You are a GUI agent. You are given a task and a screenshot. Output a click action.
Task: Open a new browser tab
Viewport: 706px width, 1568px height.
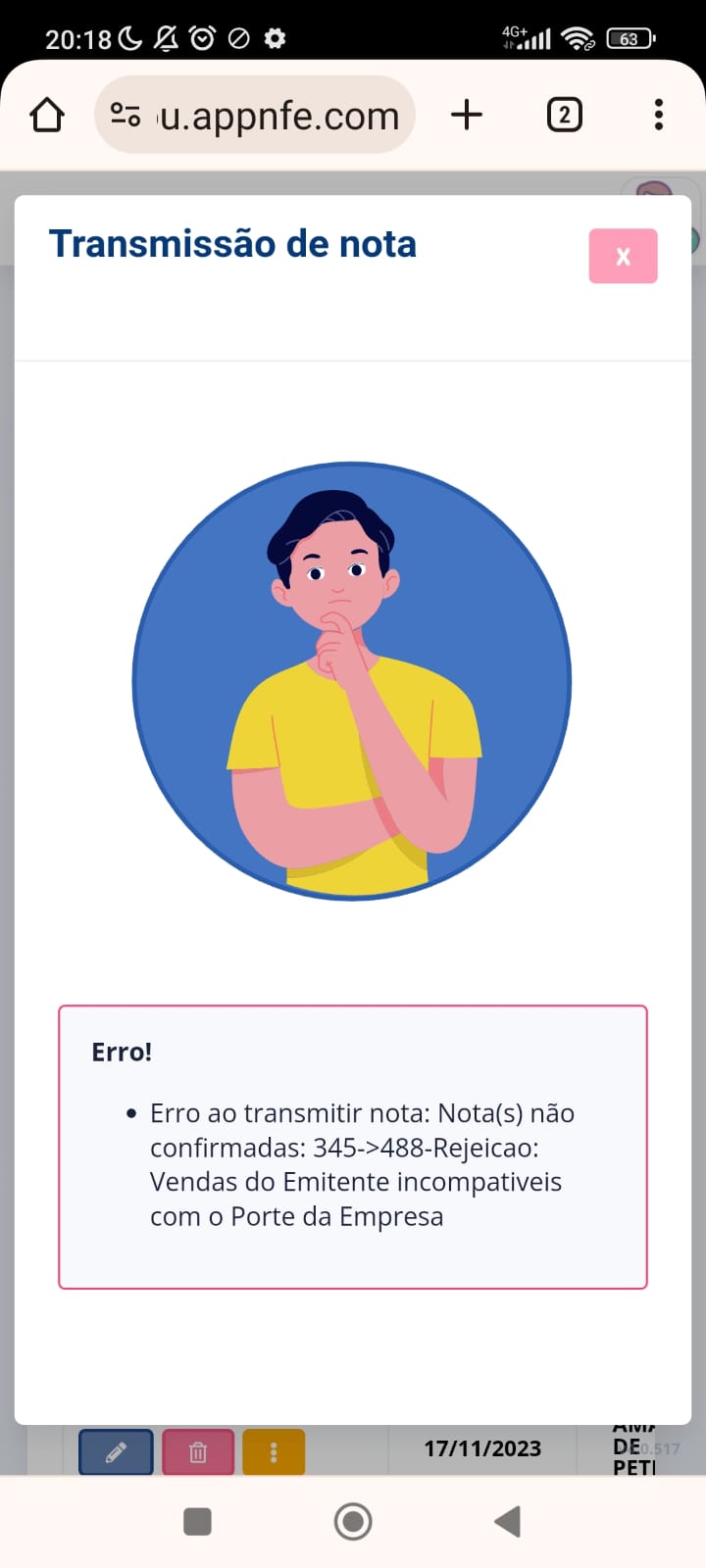click(467, 116)
